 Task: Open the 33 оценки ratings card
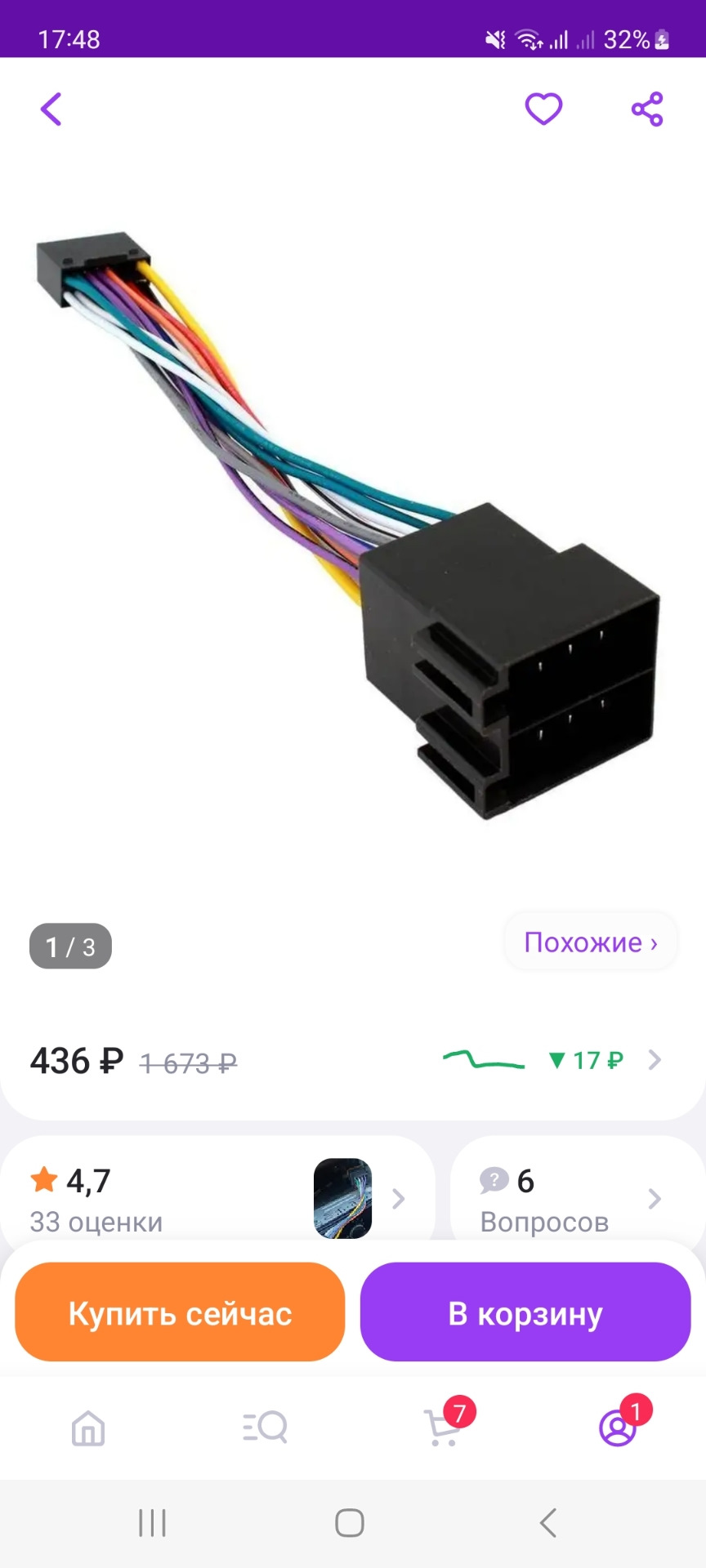click(x=217, y=1197)
